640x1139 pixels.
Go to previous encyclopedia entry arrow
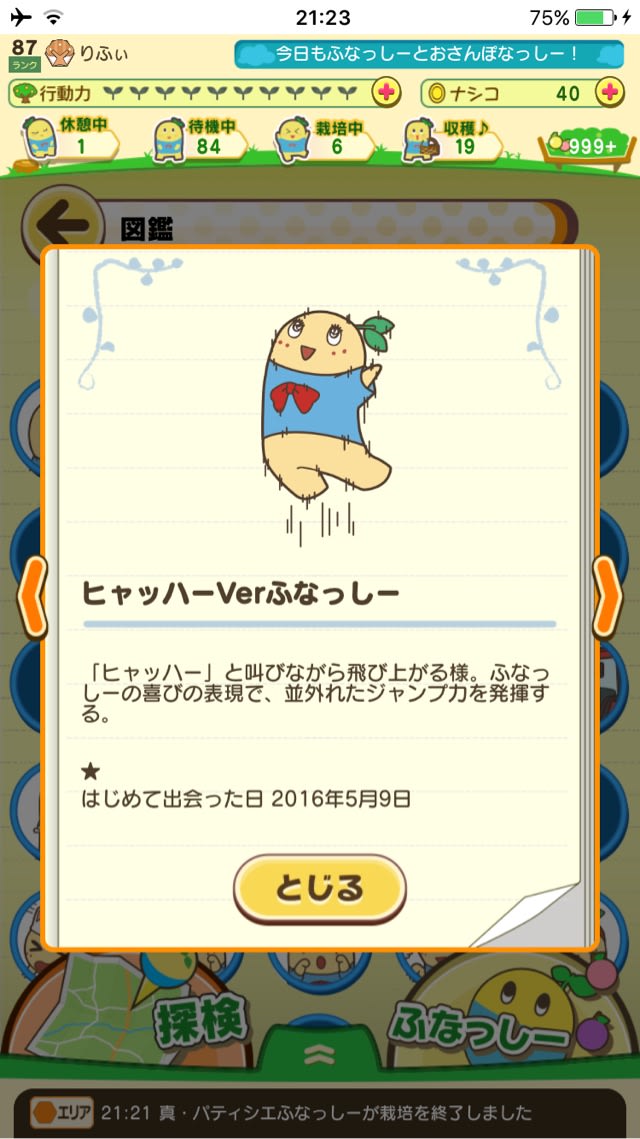33,597
